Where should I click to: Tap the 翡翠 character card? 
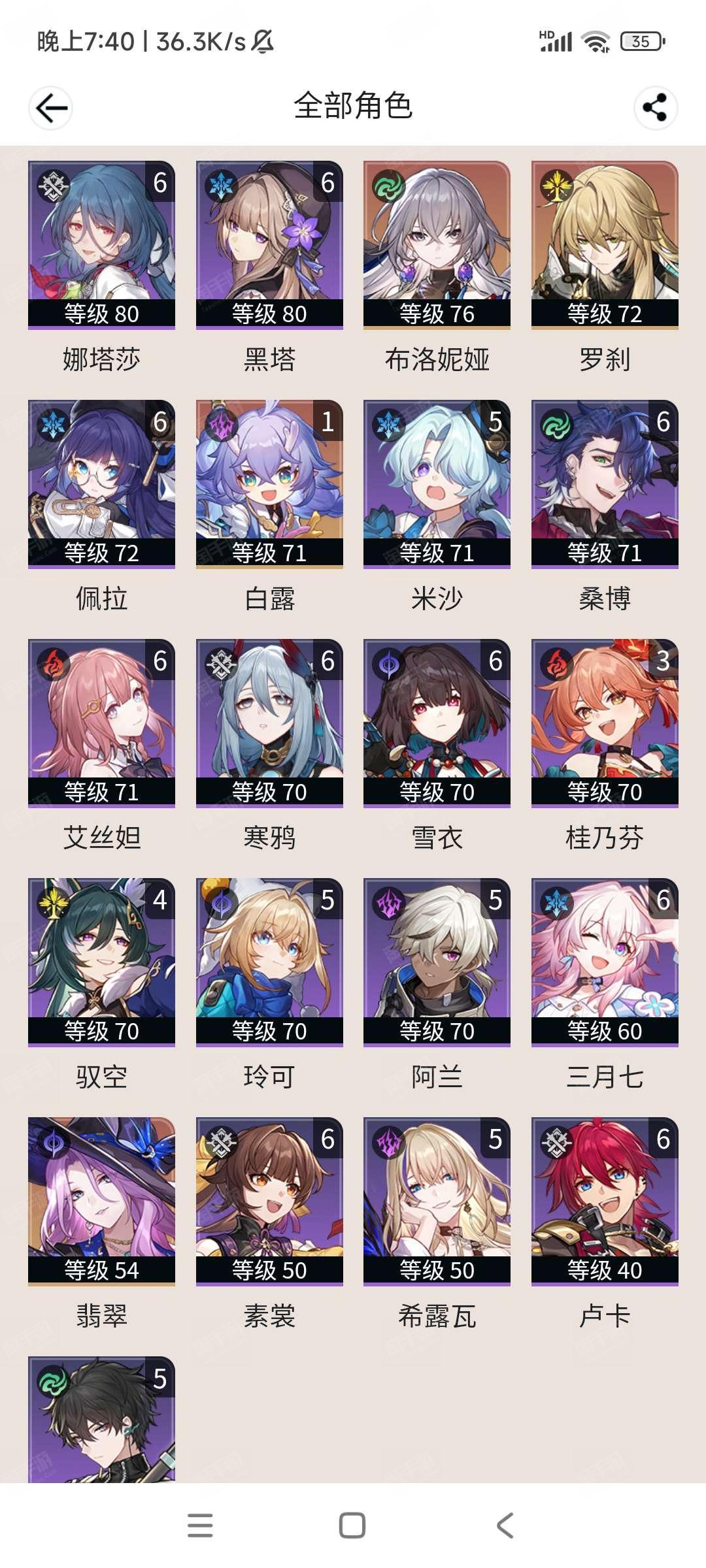tap(101, 1201)
